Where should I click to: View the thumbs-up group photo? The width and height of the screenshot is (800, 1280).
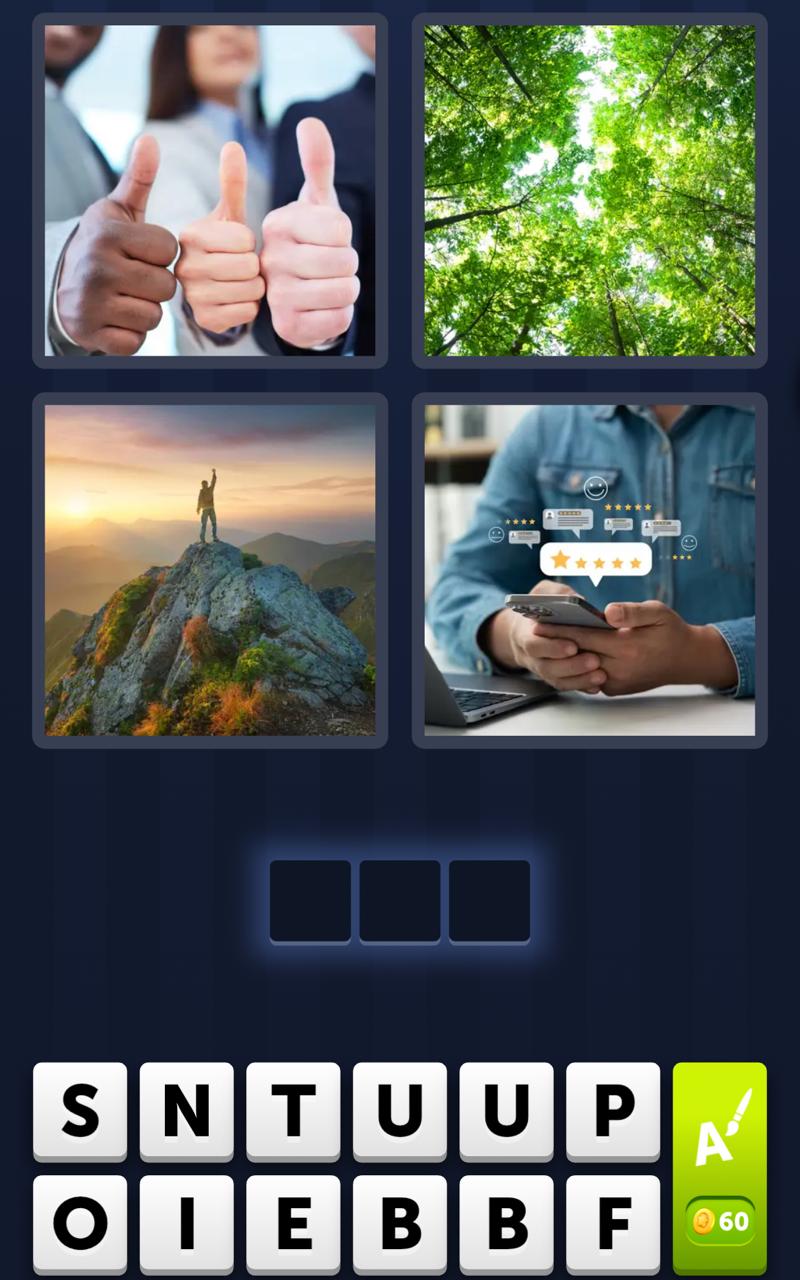pos(209,187)
